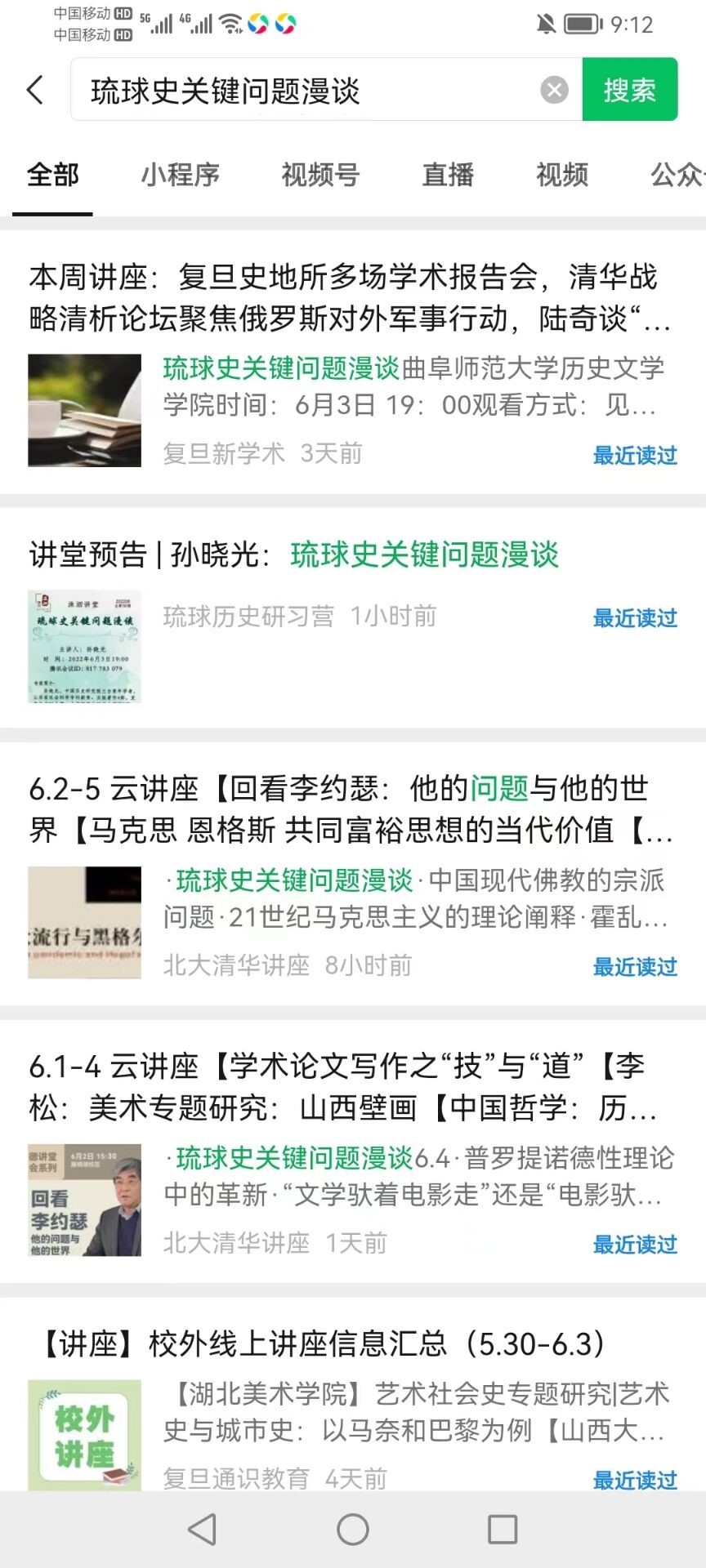This screenshot has width=706, height=1568.
Task: Switch to the 小程序 tab
Action: click(180, 175)
